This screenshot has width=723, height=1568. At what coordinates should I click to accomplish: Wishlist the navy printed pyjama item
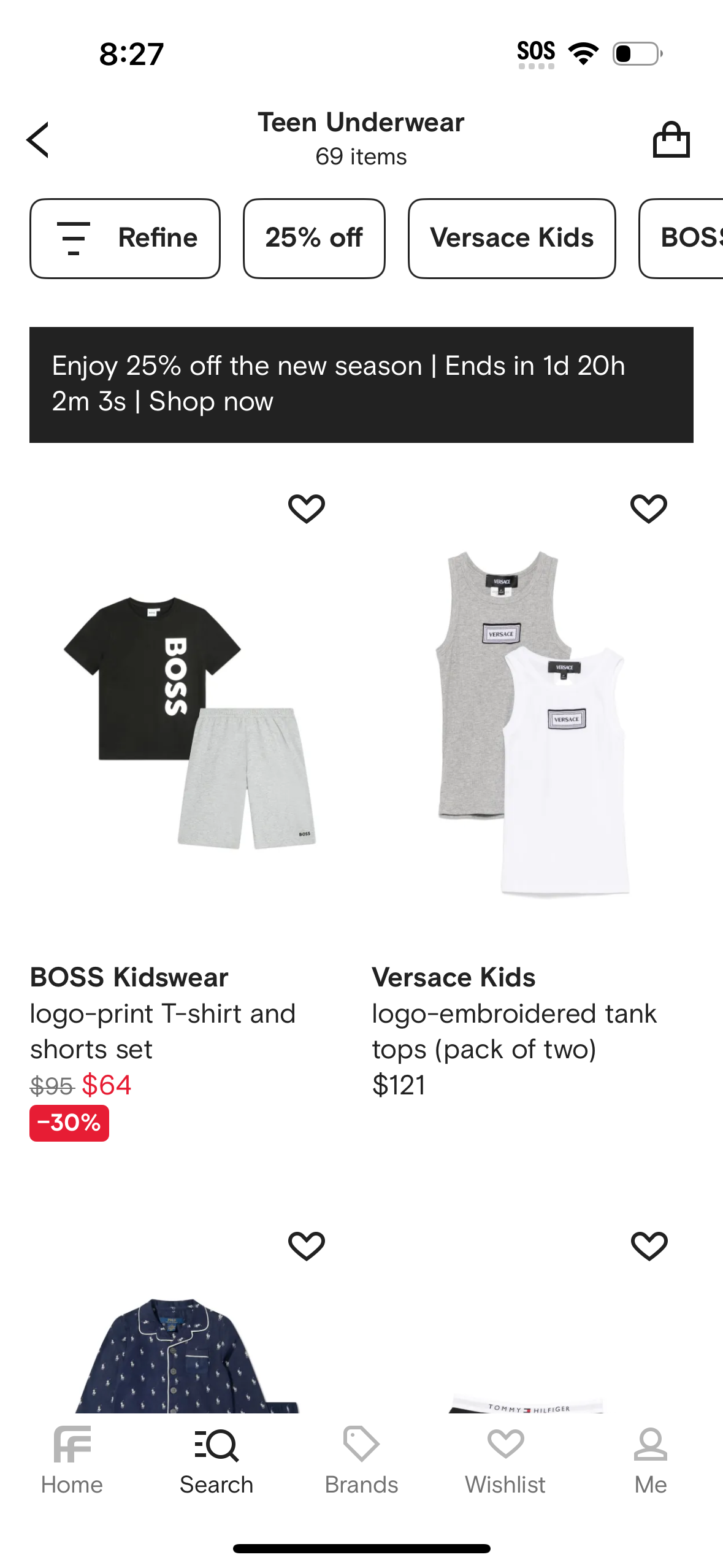click(x=307, y=1246)
